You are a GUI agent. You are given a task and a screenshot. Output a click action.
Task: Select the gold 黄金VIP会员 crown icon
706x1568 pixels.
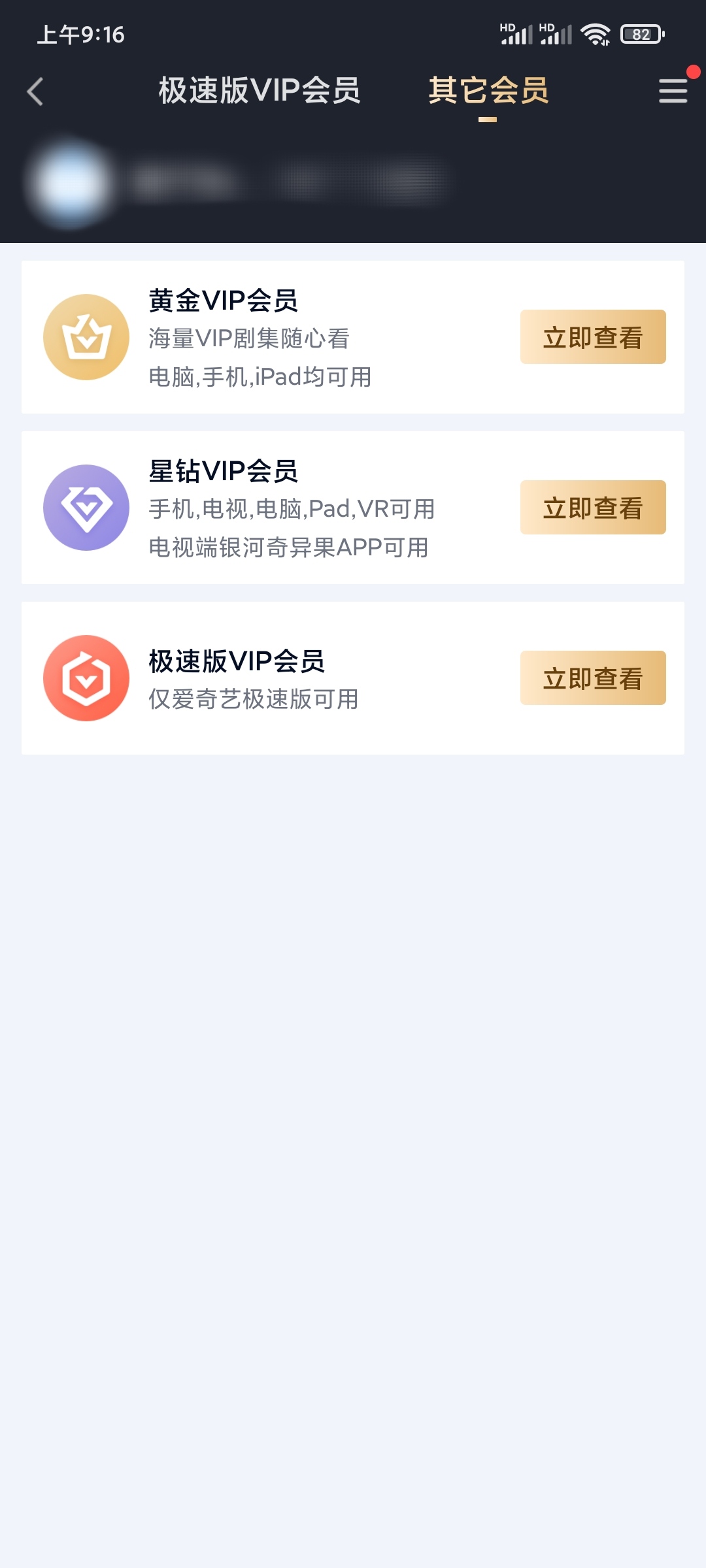tap(87, 337)
